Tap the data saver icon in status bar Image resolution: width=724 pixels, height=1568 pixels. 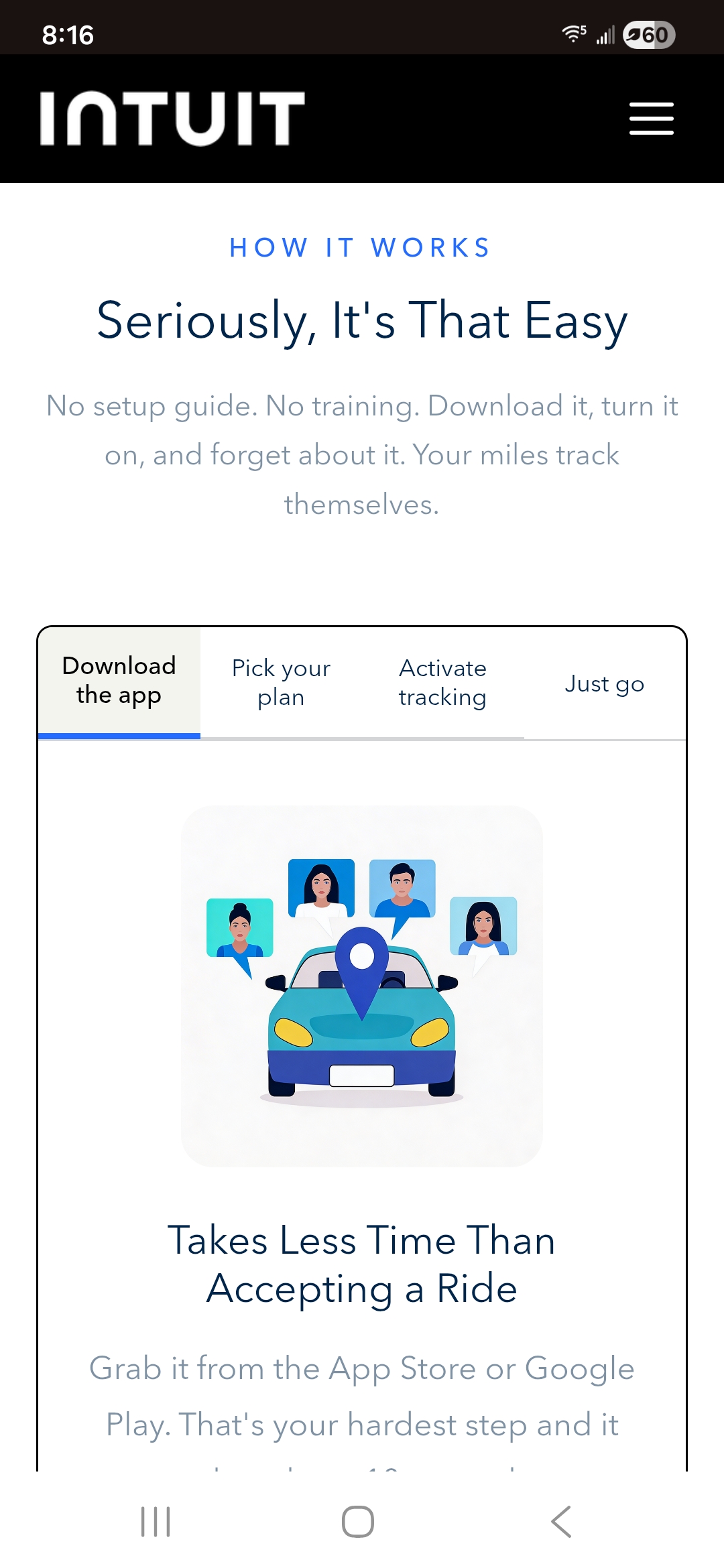[633, 34]
